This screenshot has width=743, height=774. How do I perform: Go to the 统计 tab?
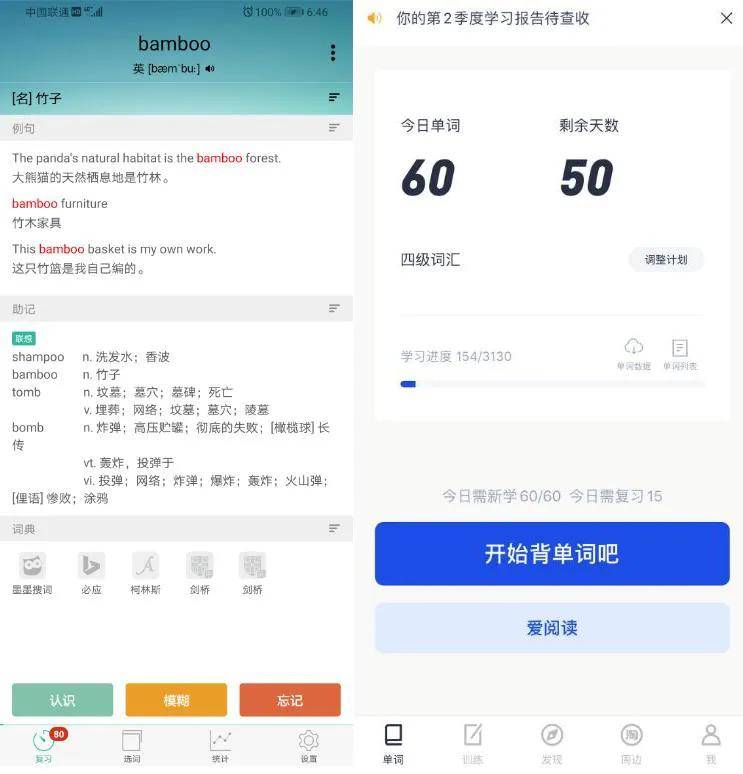click(x=220, y=745)
